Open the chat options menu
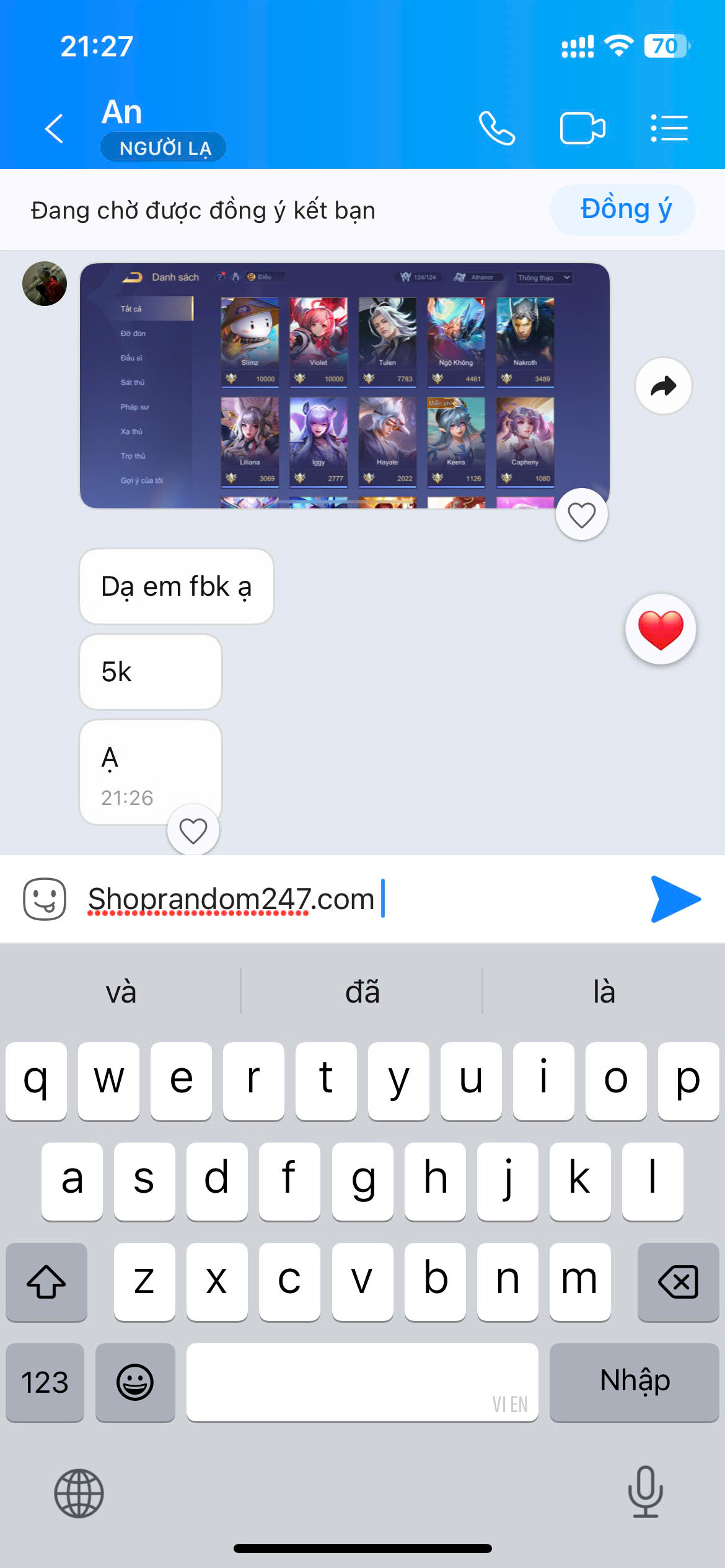Screen dimensions: 725x1568 [669, 128]
